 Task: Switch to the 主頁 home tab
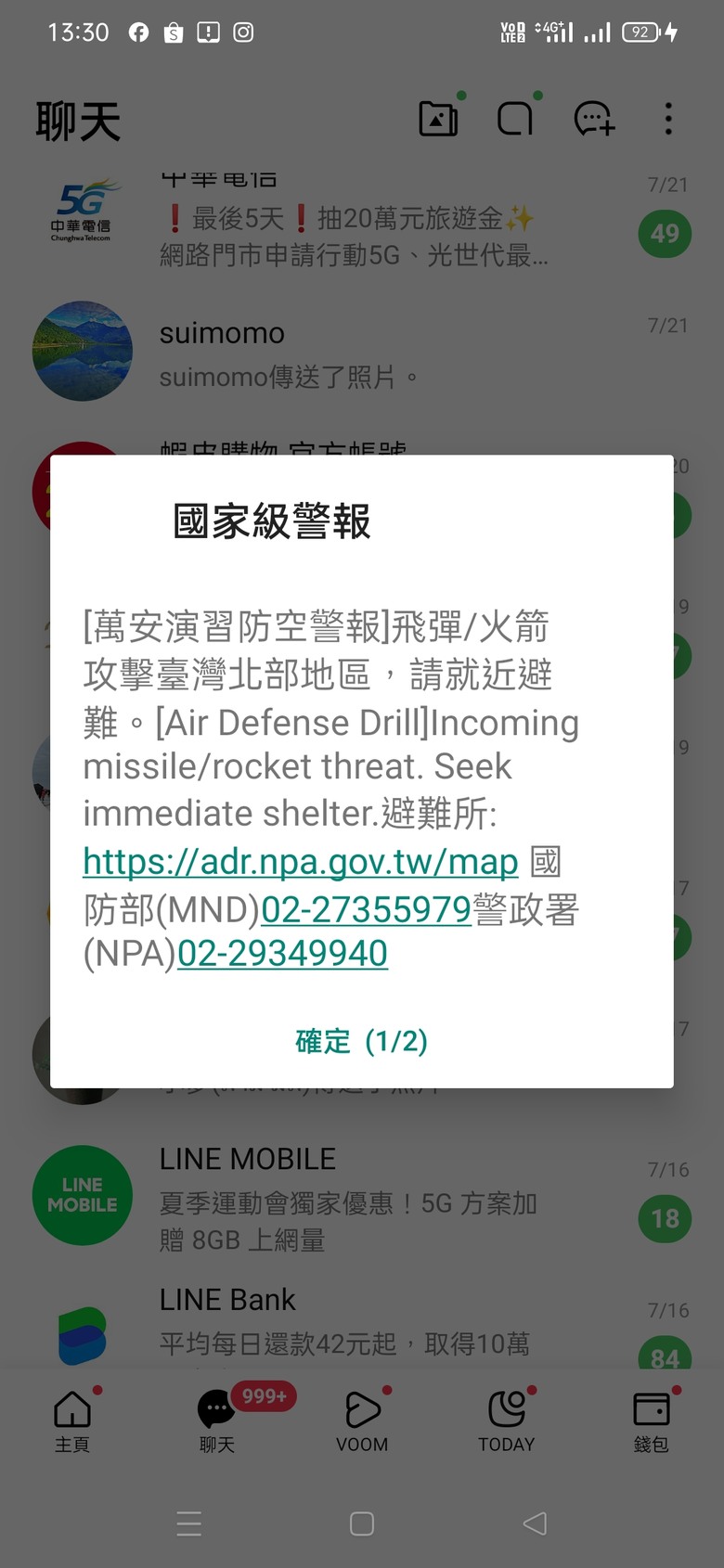(72, 1420)
